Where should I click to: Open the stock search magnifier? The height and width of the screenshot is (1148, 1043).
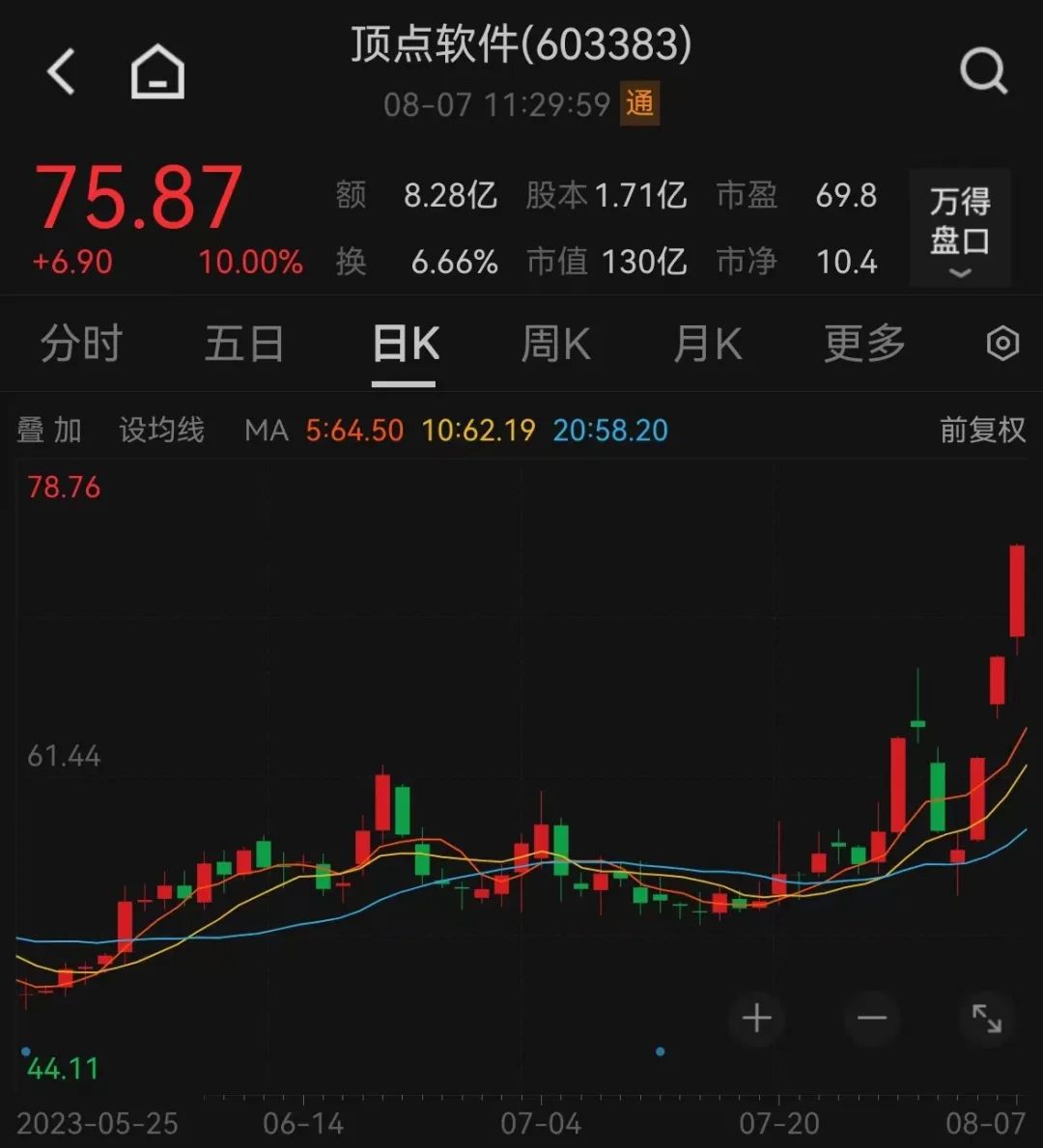(983, 71)
